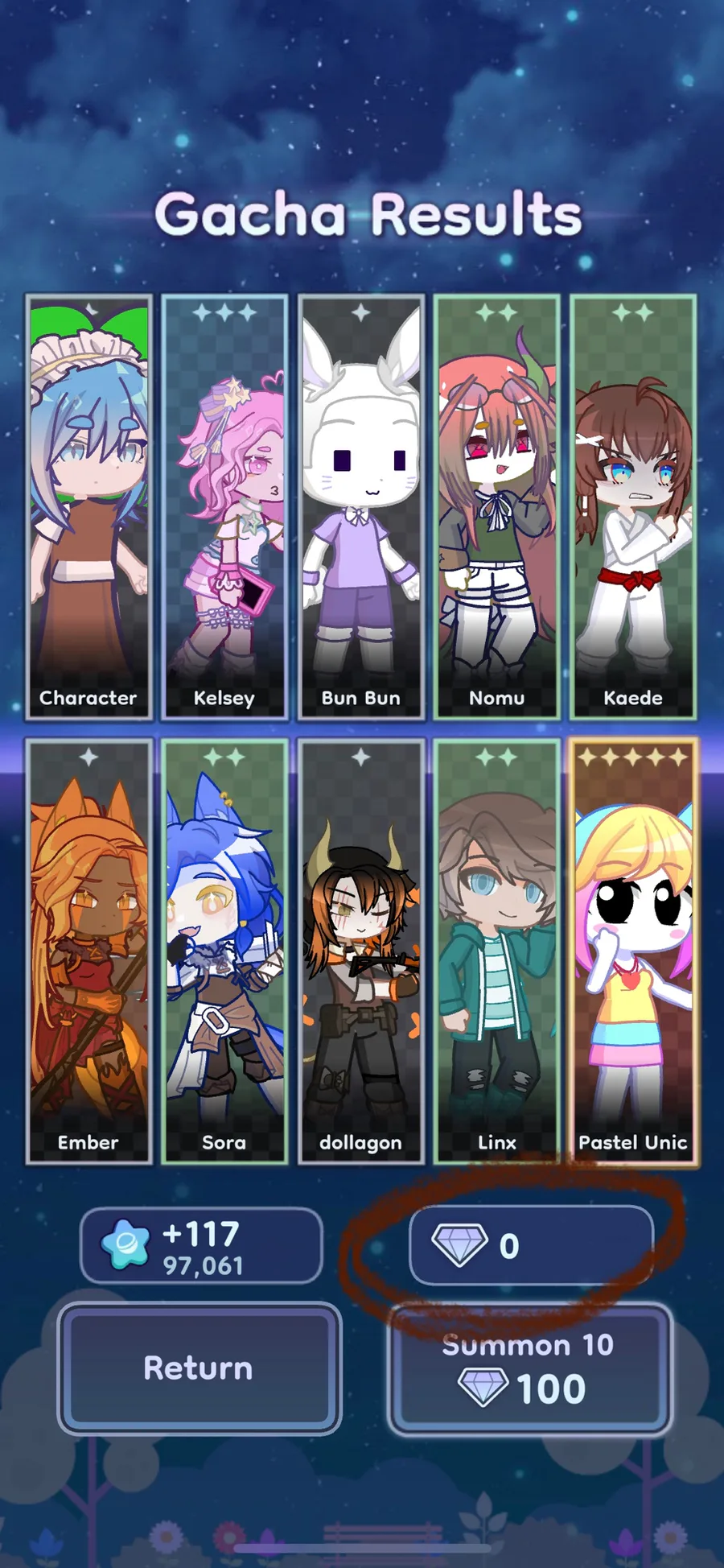This screenshot has height=1568, width=724.
Task: Select the dollagon card
Action: 361,951
